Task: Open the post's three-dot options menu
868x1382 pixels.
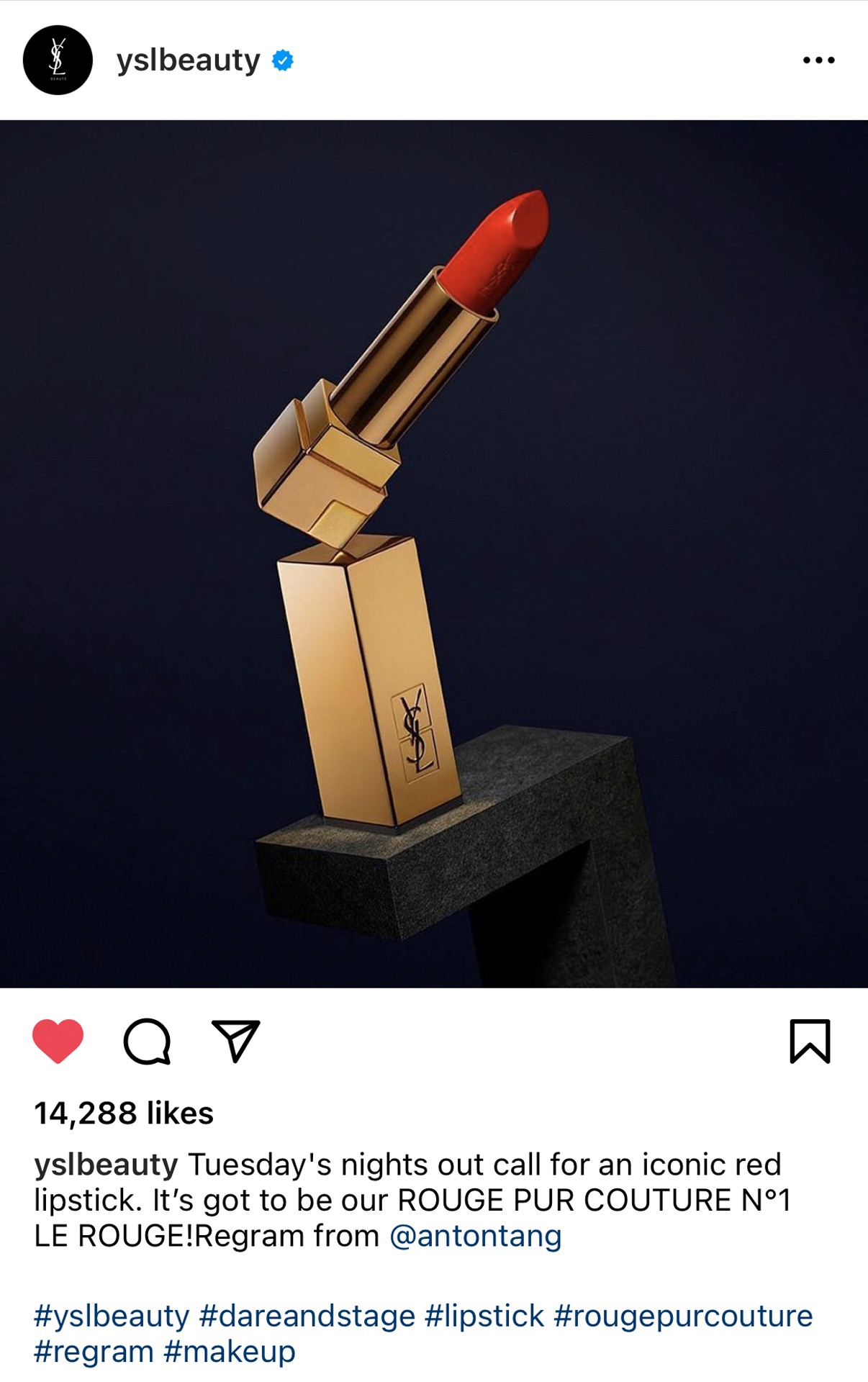Action: coord(818,60)
